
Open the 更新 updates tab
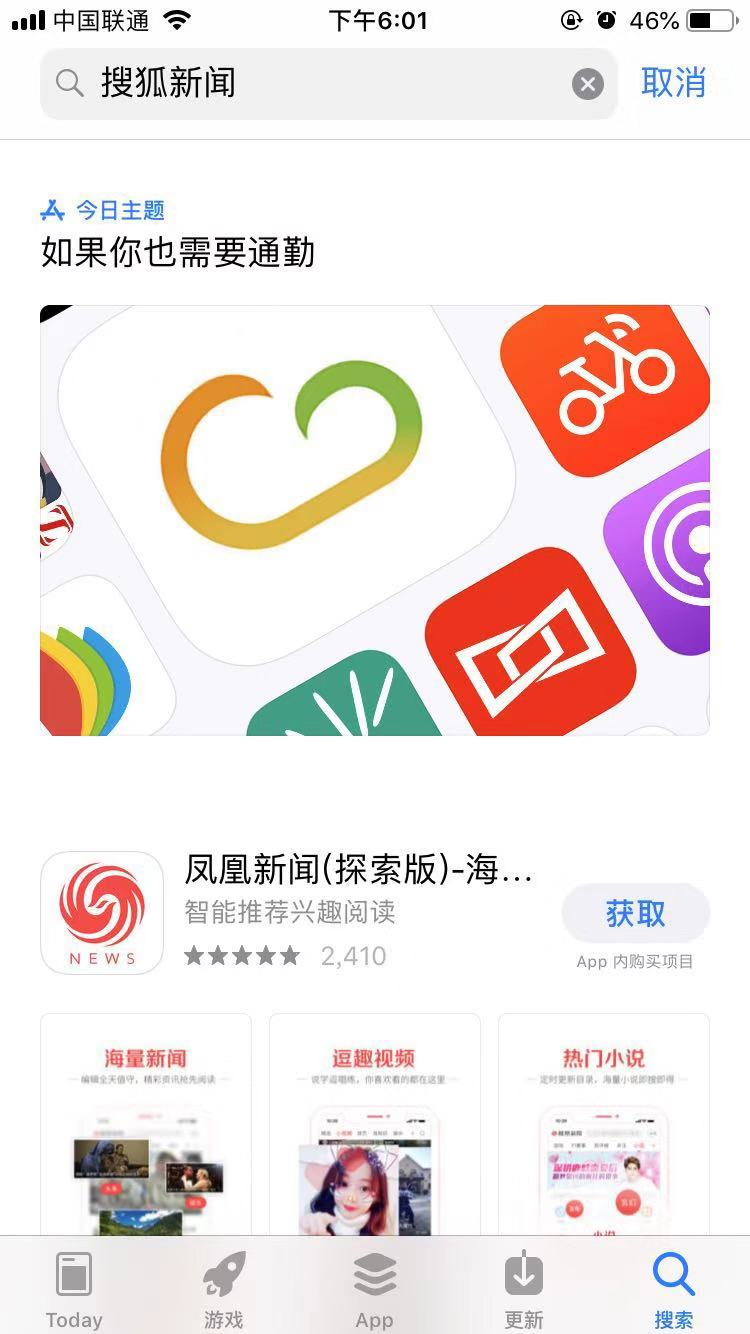click(x=524, y=1288)
